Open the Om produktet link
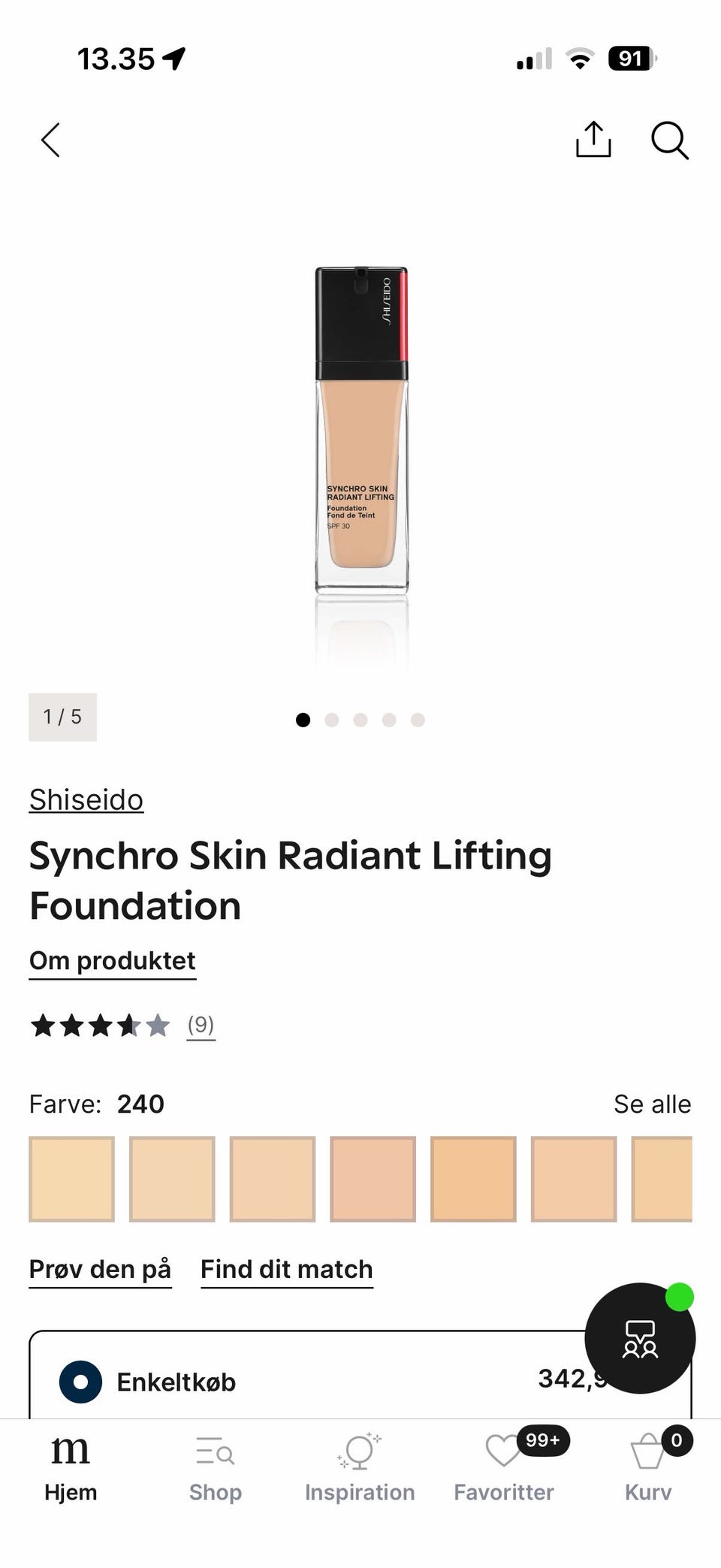The height and width of the screenshot is (1568, 721). pyautogui.click(x=113, y=961)
